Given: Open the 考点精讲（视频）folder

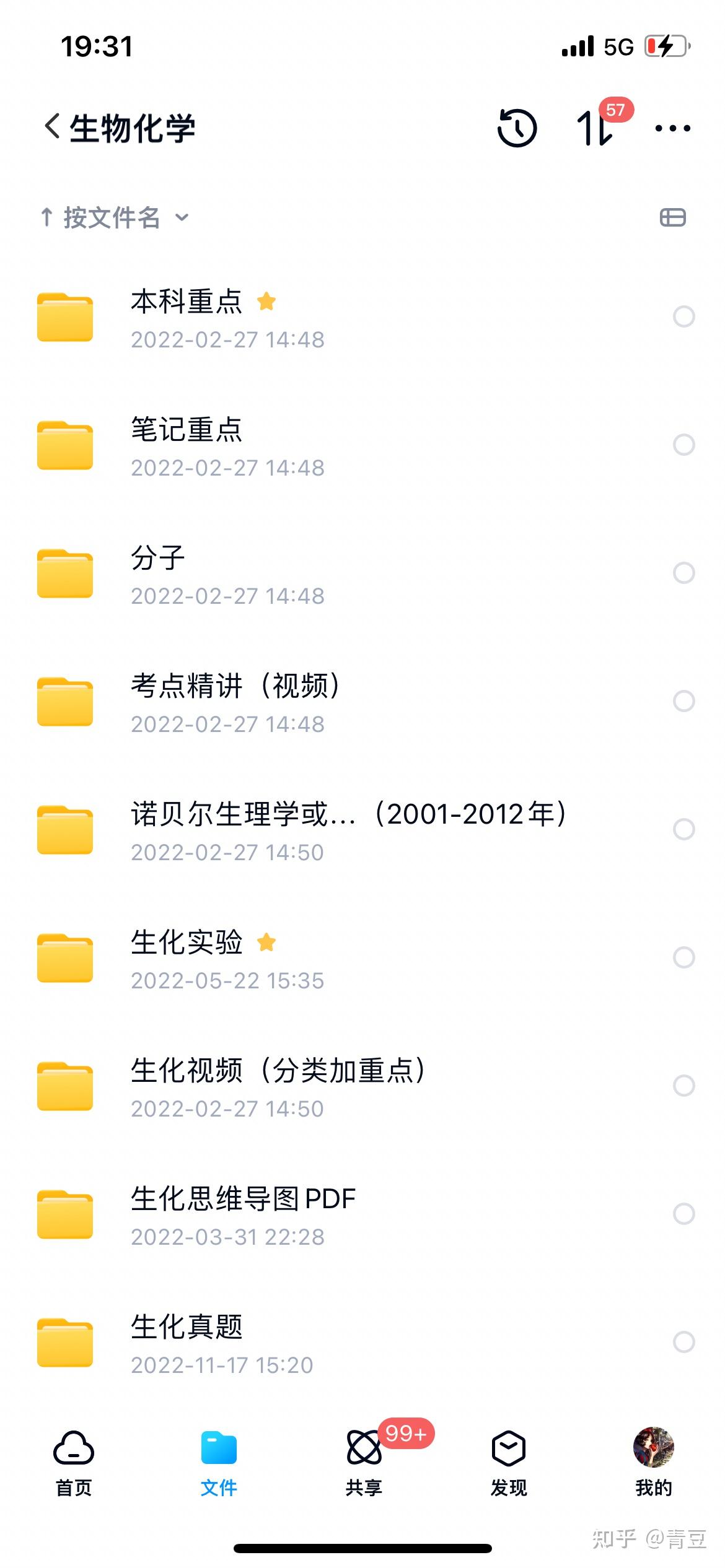Looking at the screenshot, I should point(235,702).
